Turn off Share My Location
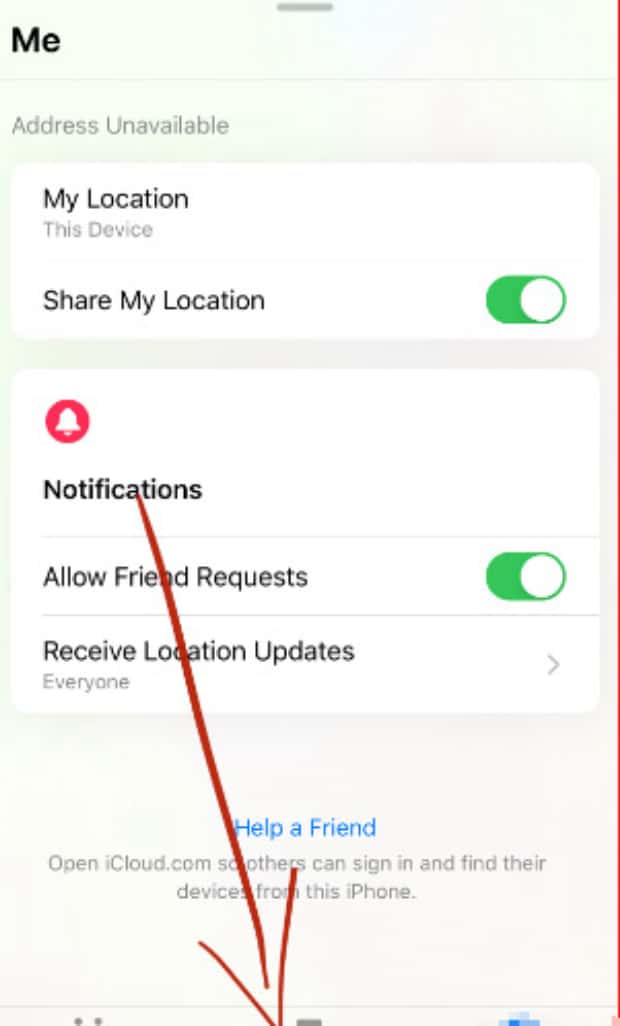Screen dimensions: 620x1026 coord(526,300)
